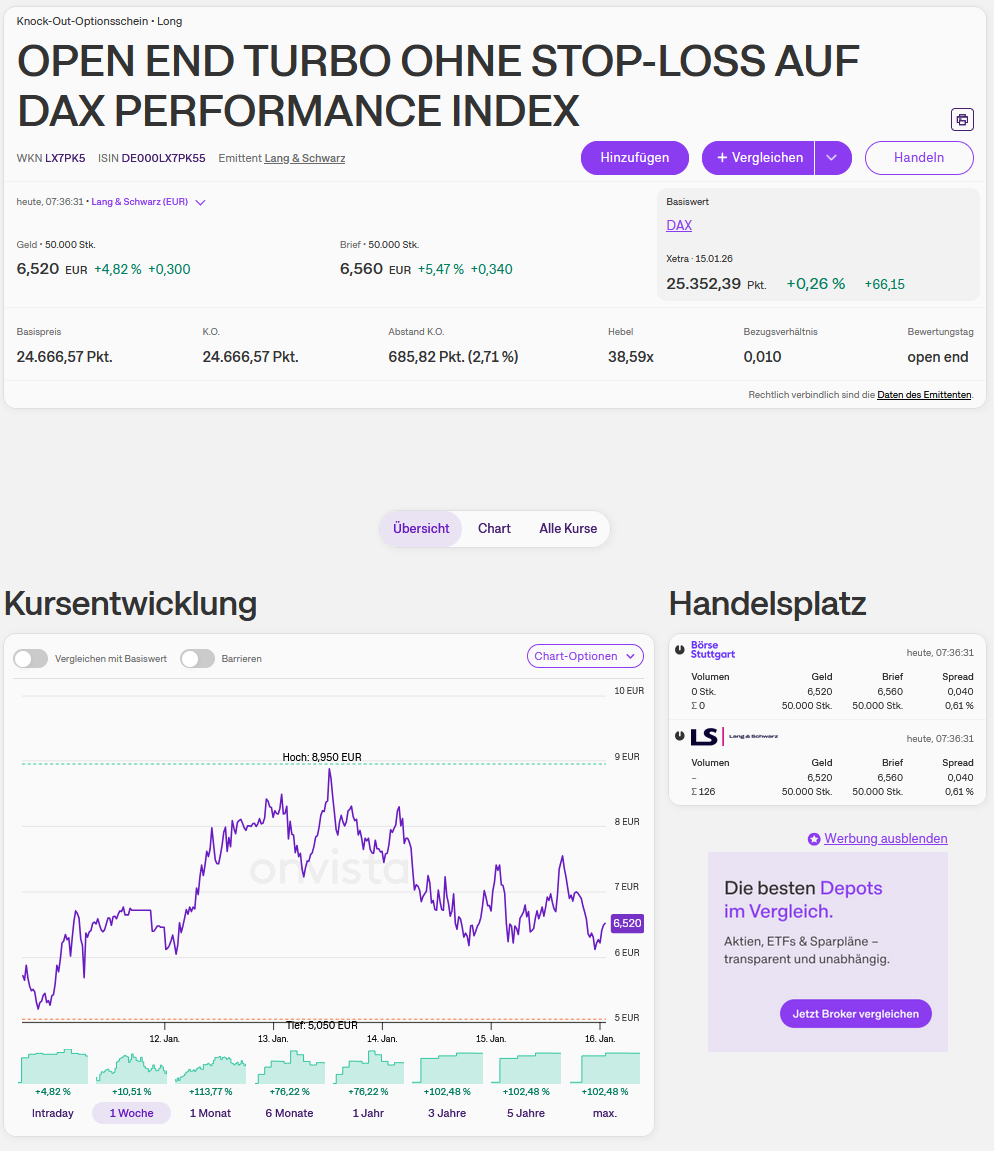The width and height of the screenshot is (994, 1151).
Task: Open the Chart-Optionen dropdown
Action: [585, 656]
